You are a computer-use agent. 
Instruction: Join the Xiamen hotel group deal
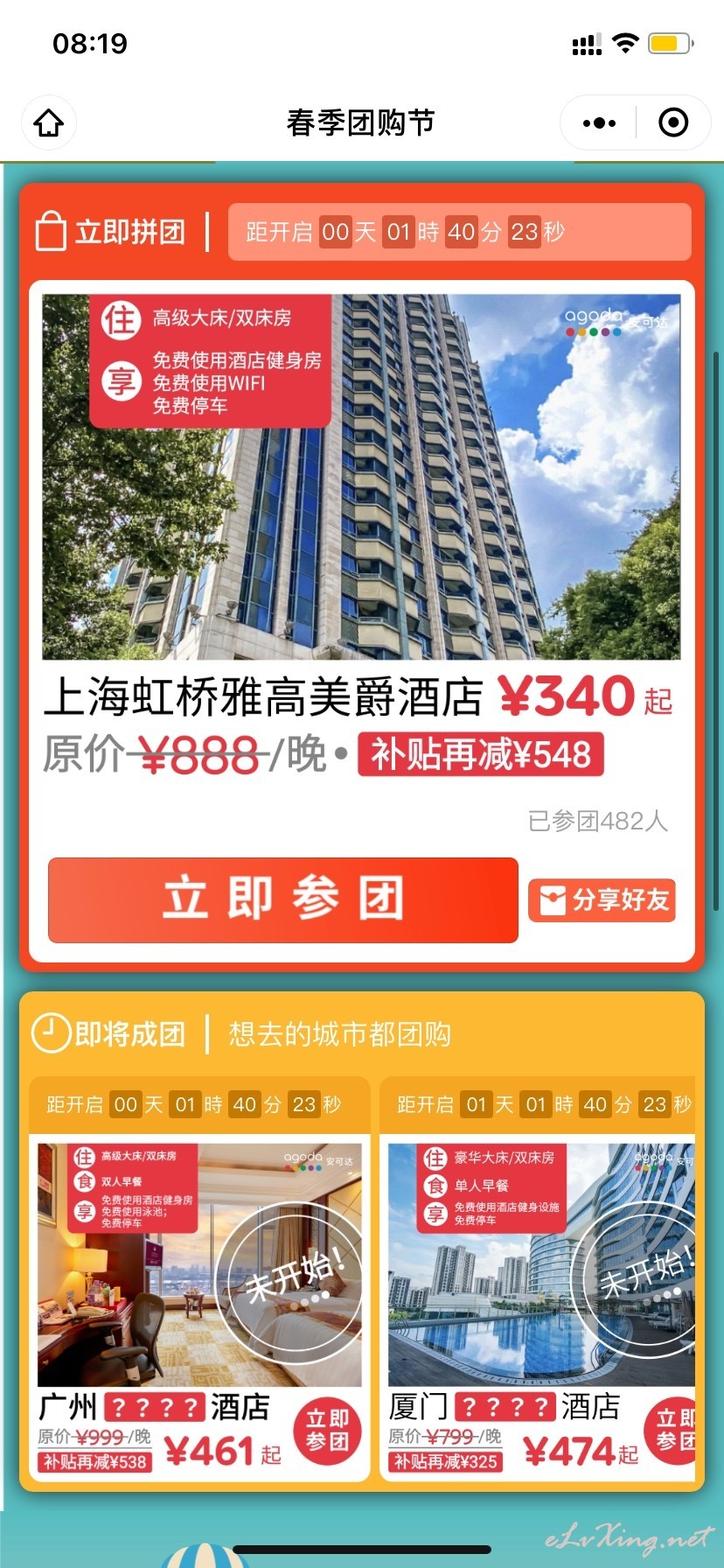(675, 1430)
